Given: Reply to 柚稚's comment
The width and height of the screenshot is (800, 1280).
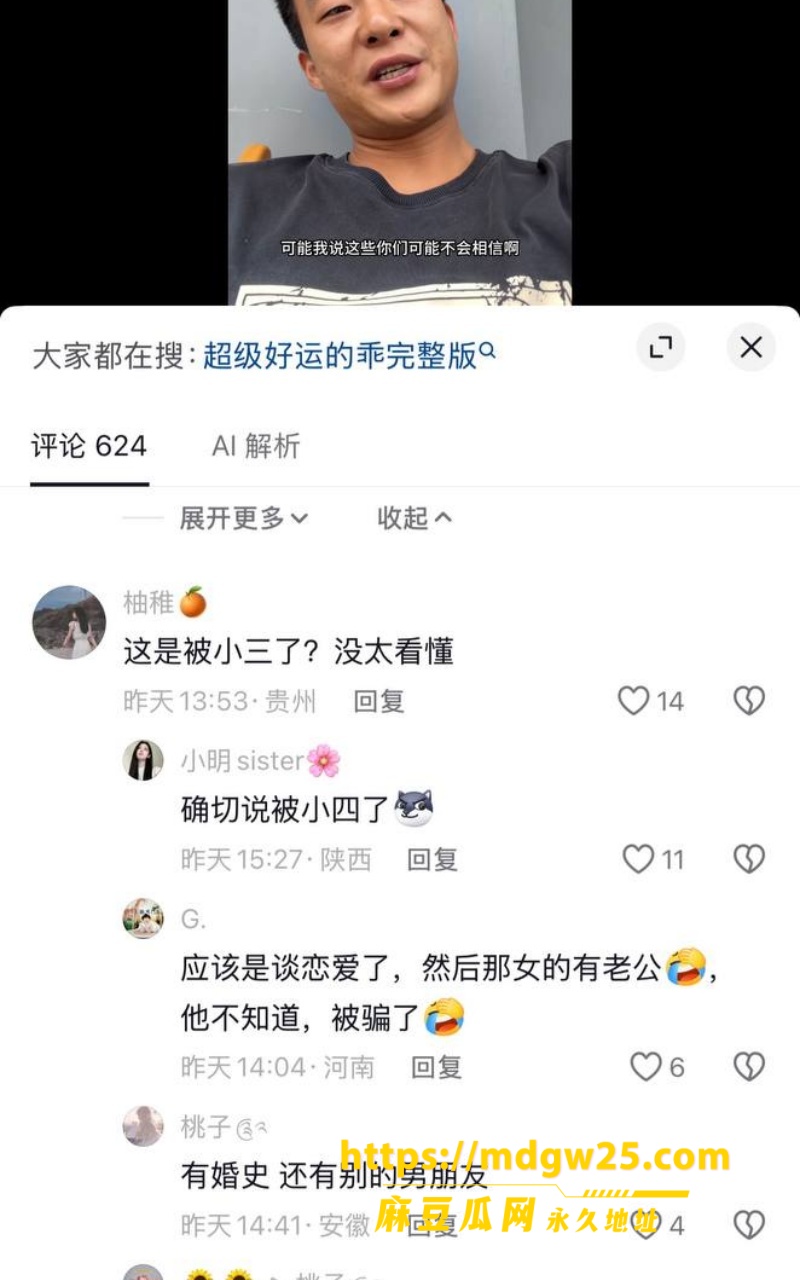Looking at the screenshot, I should tap(379, 701).
